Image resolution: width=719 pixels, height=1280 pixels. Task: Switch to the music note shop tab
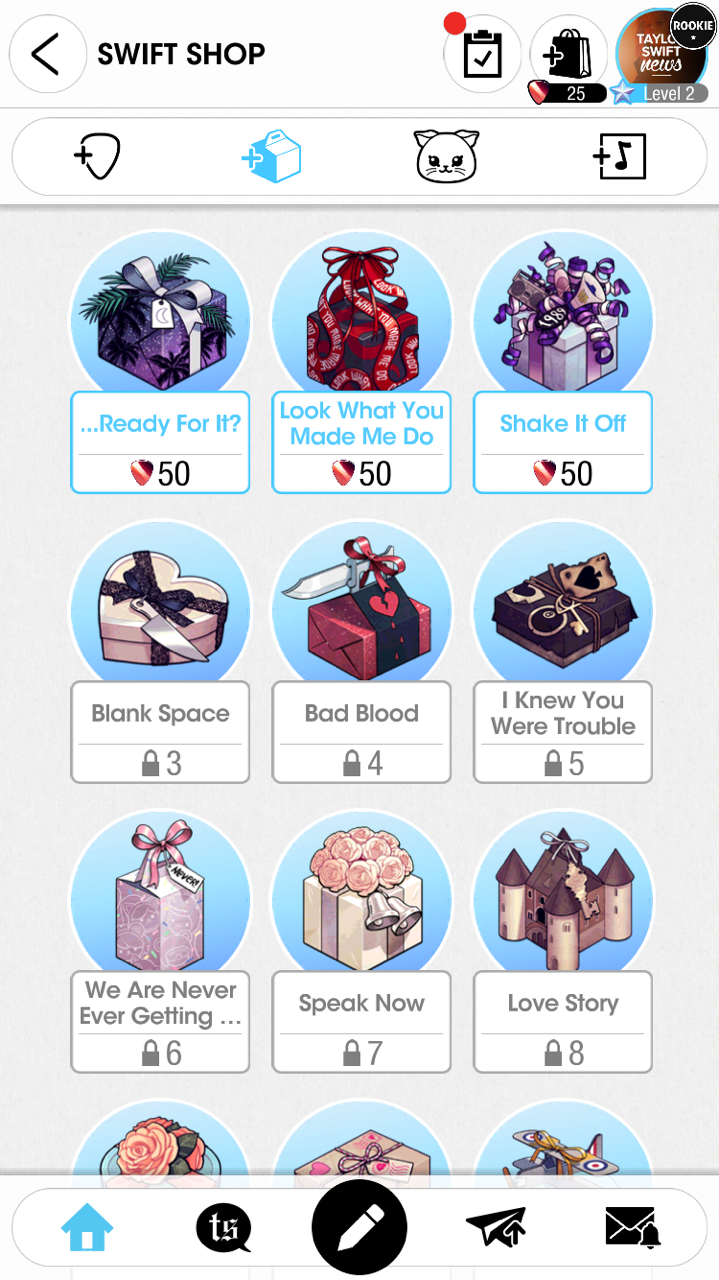pyautogui.click(x=619, y=158)
